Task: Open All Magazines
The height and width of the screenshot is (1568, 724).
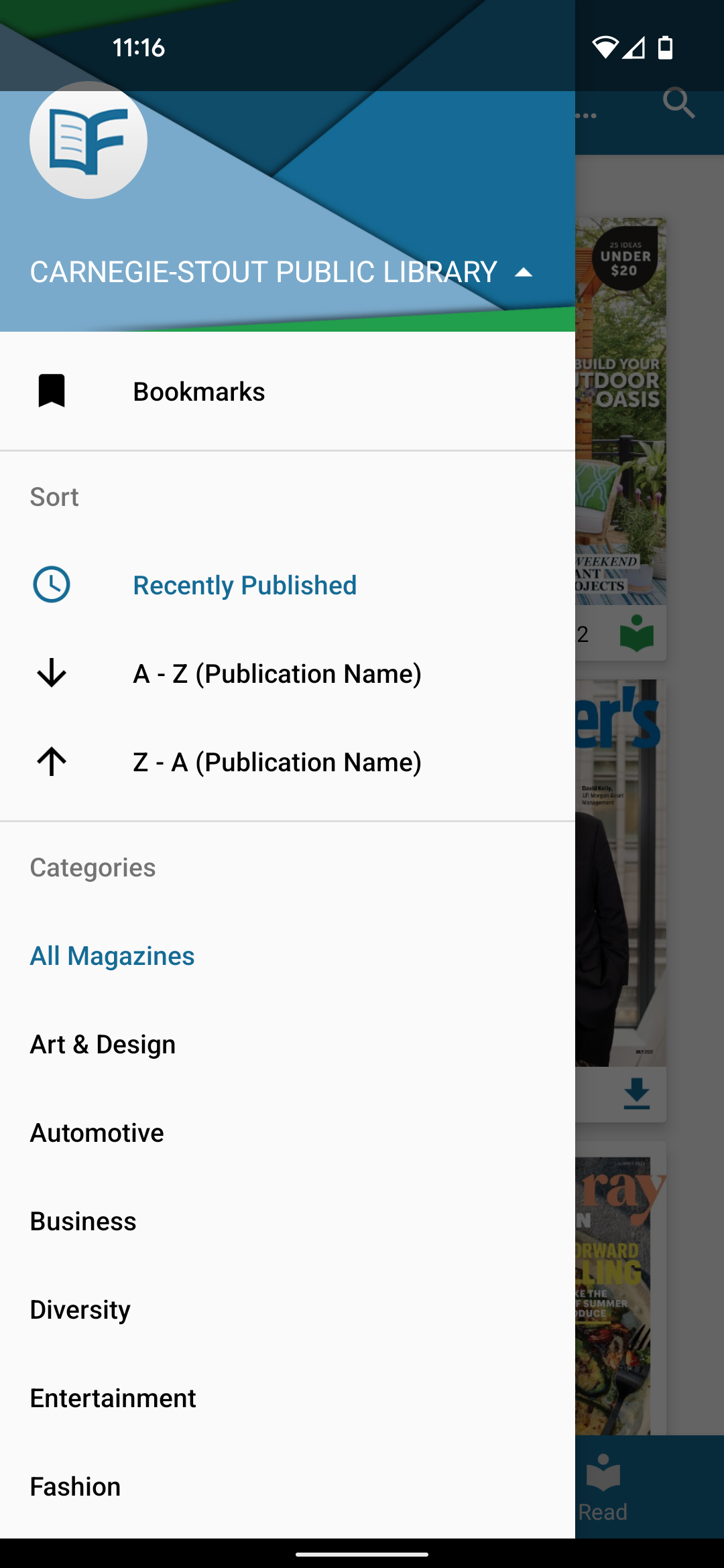Action: tap(111, 956)
